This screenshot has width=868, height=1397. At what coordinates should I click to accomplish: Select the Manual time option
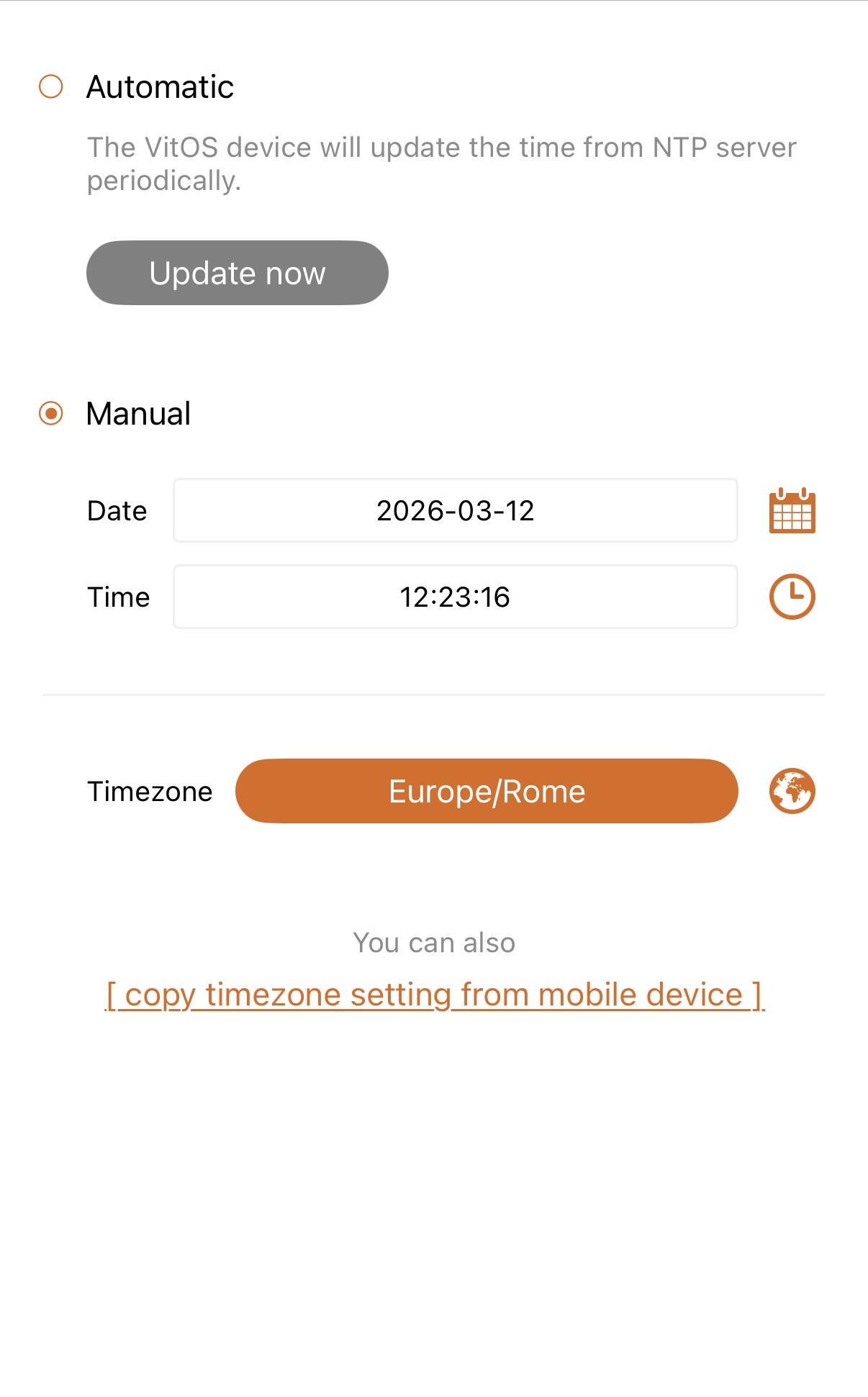tap(51, 414)
